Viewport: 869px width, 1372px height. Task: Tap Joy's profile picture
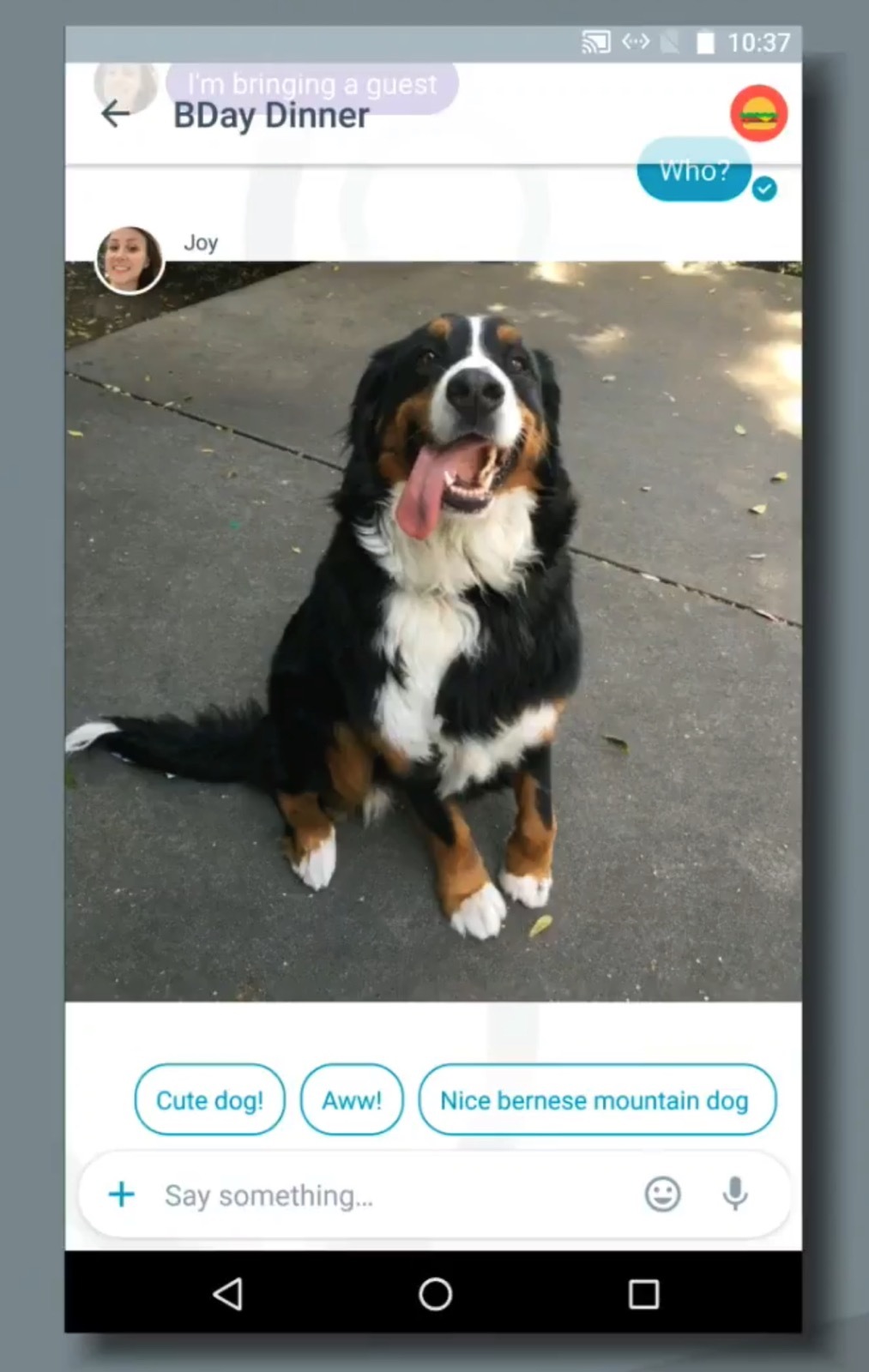[130, 260]
